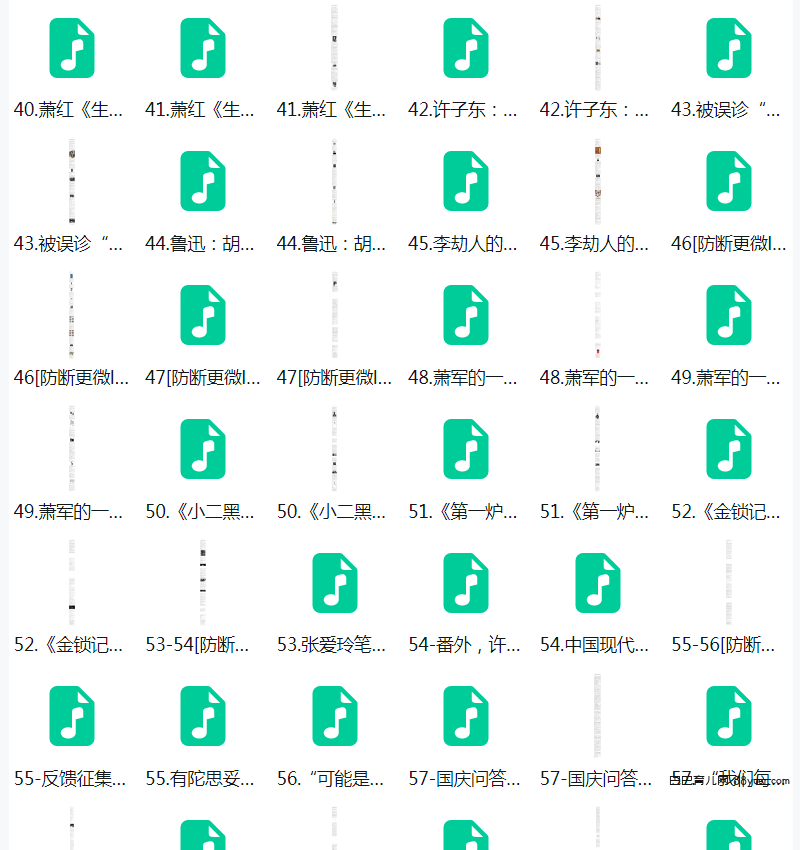Play audio 52.《金锁记
Viewport: 800px width, 850px height.
click(x=728, y=449)
